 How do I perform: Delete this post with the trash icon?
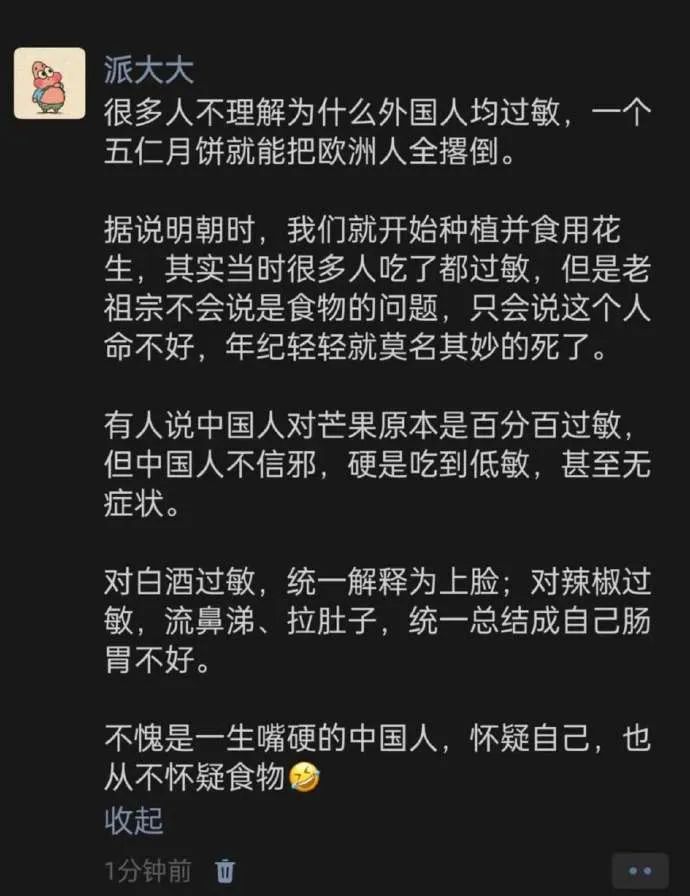point(226,870)
